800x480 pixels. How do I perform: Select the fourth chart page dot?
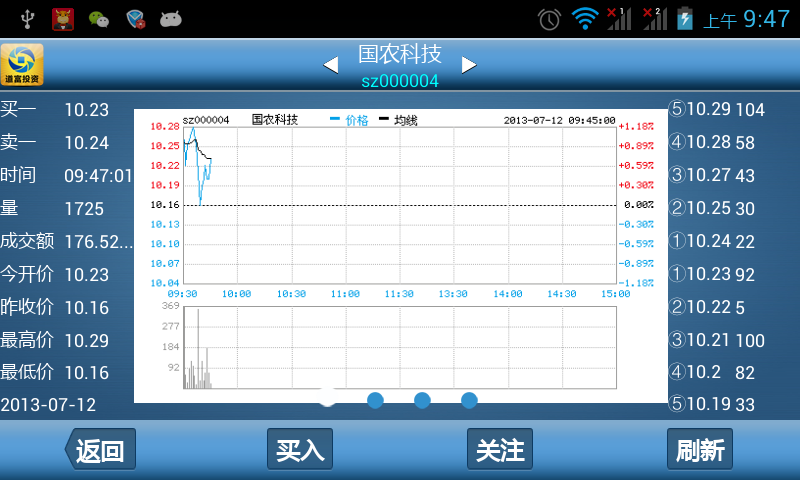coord(469,400)
